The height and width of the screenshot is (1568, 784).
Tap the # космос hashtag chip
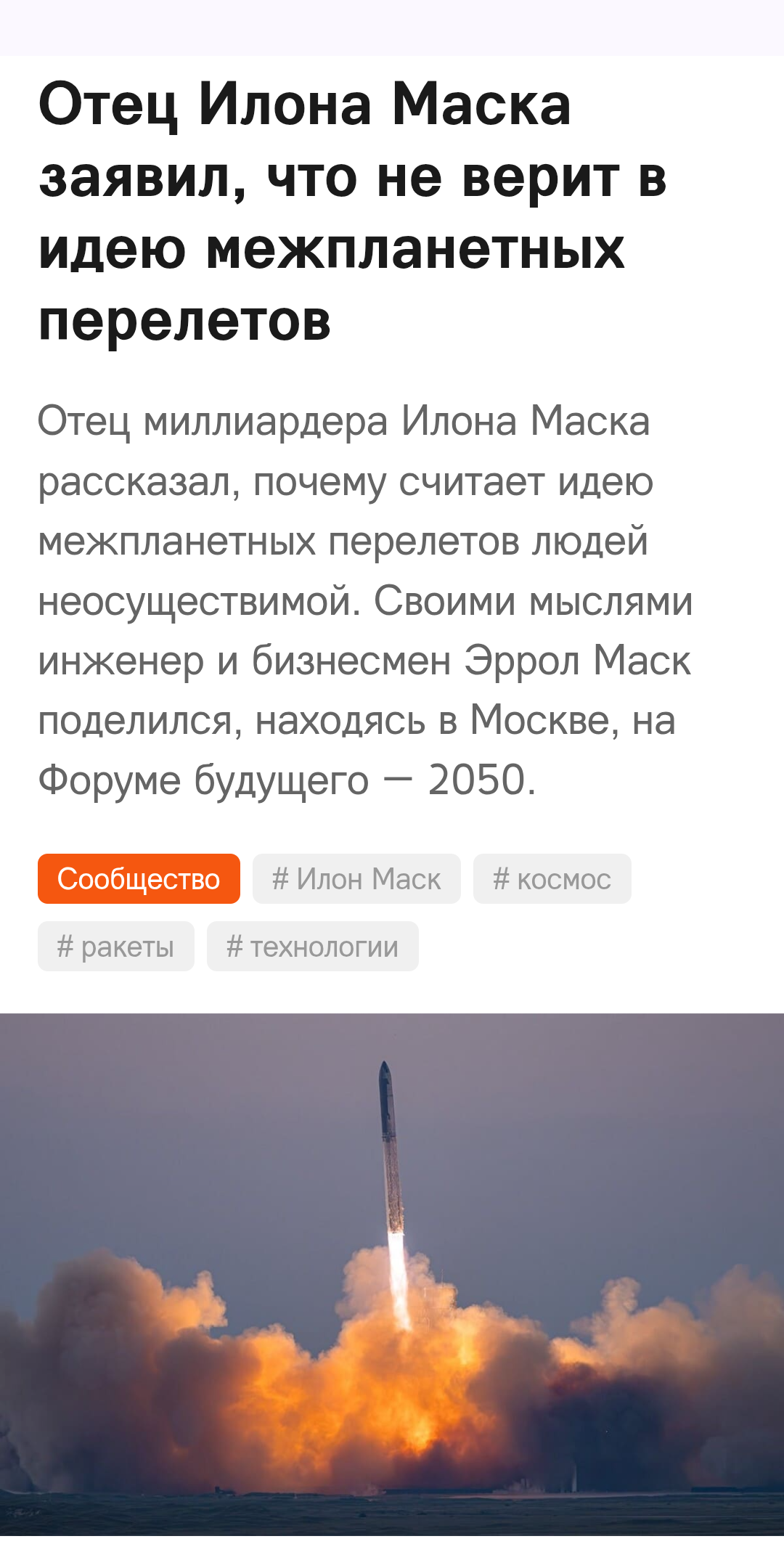click(x=552, y=879)
